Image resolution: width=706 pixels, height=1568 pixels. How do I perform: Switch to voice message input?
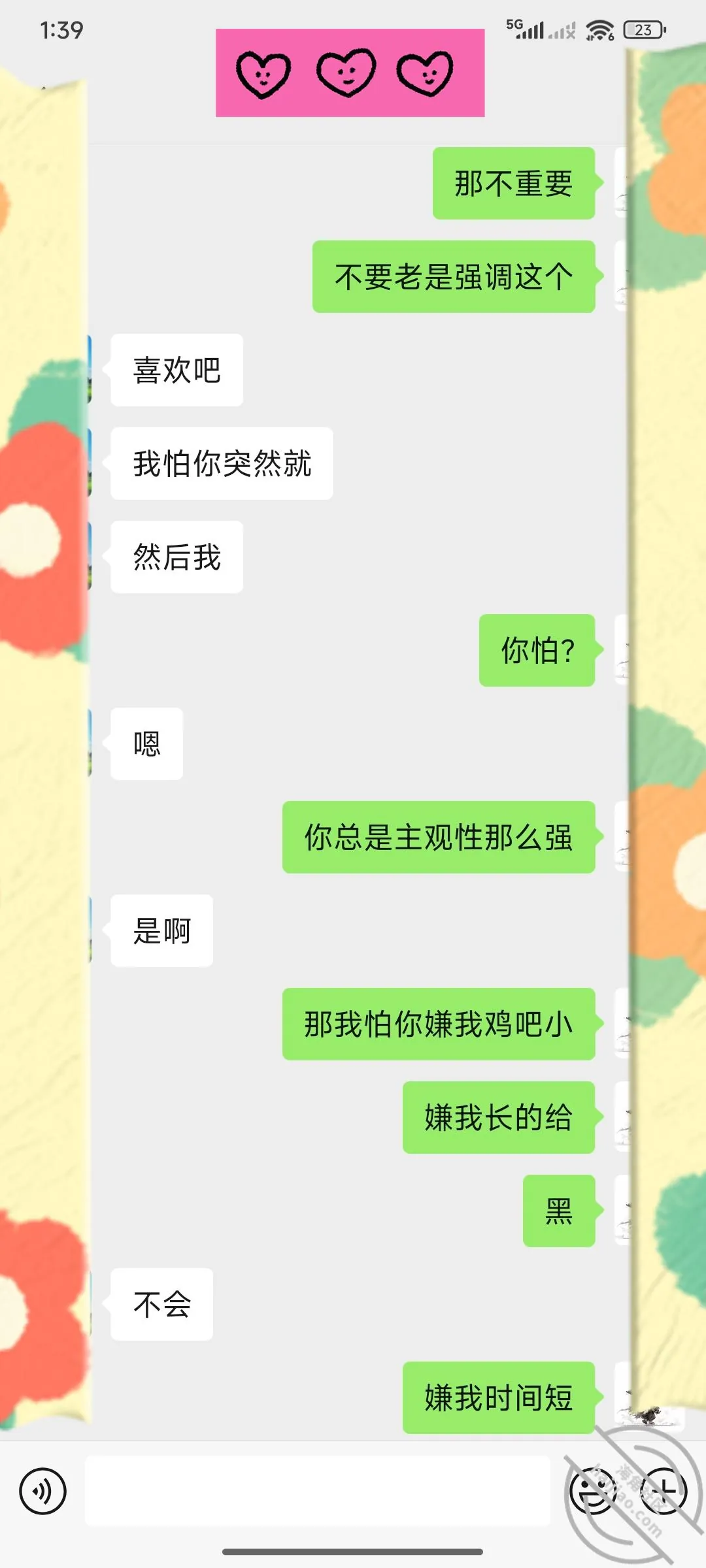pos(42,1491)
